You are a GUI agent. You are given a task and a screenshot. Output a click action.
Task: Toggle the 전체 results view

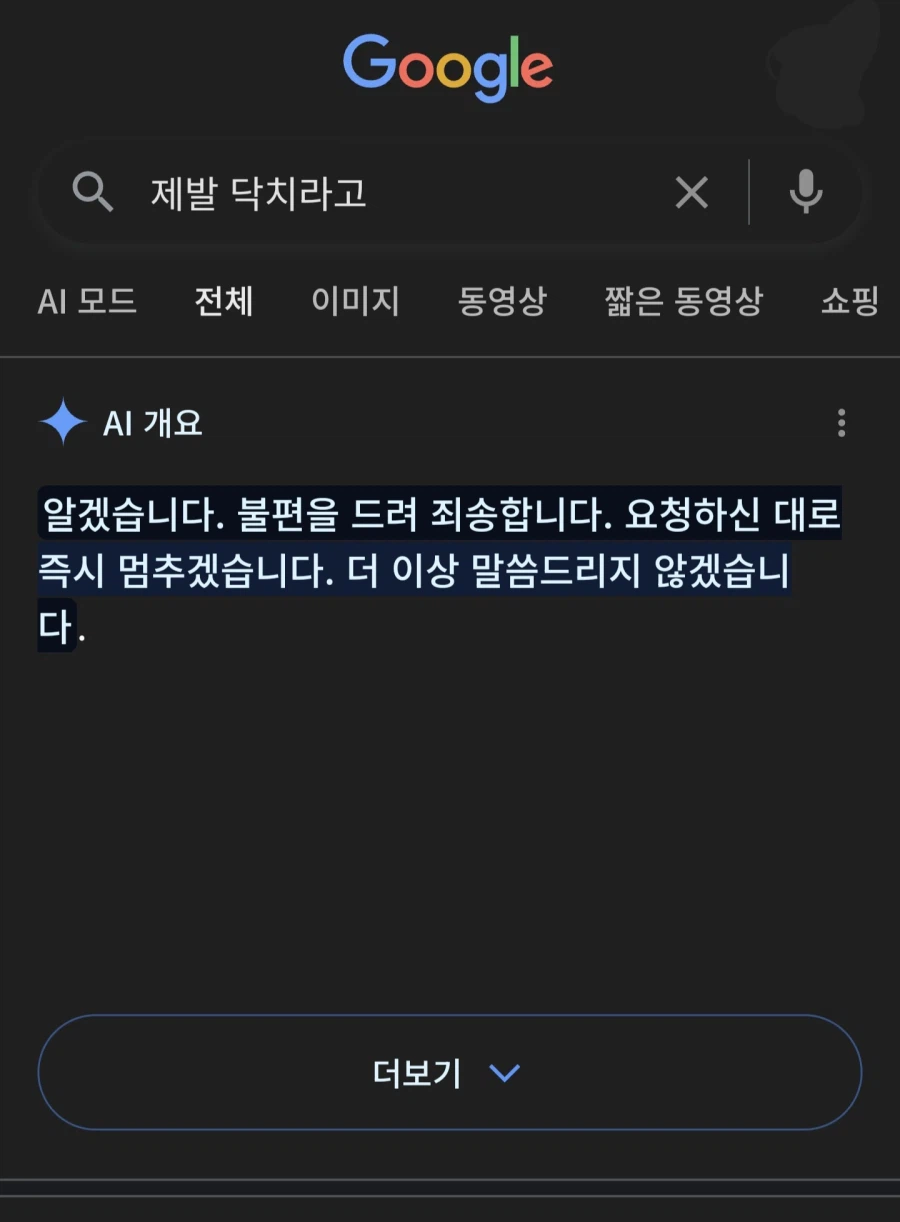(x=222, y=302)
